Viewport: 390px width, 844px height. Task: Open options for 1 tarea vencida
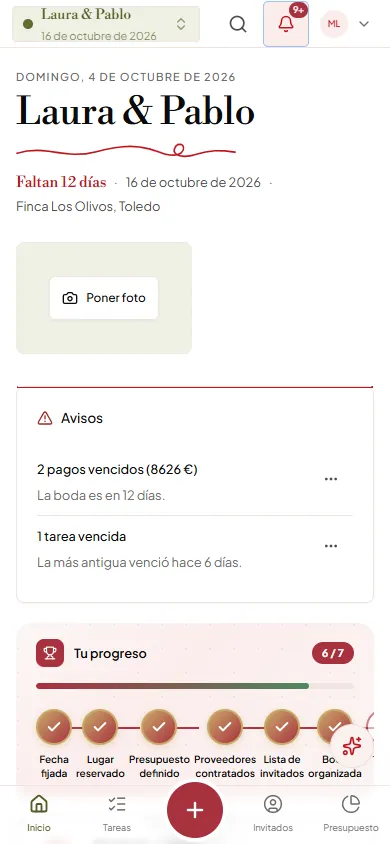coord(331,546)
